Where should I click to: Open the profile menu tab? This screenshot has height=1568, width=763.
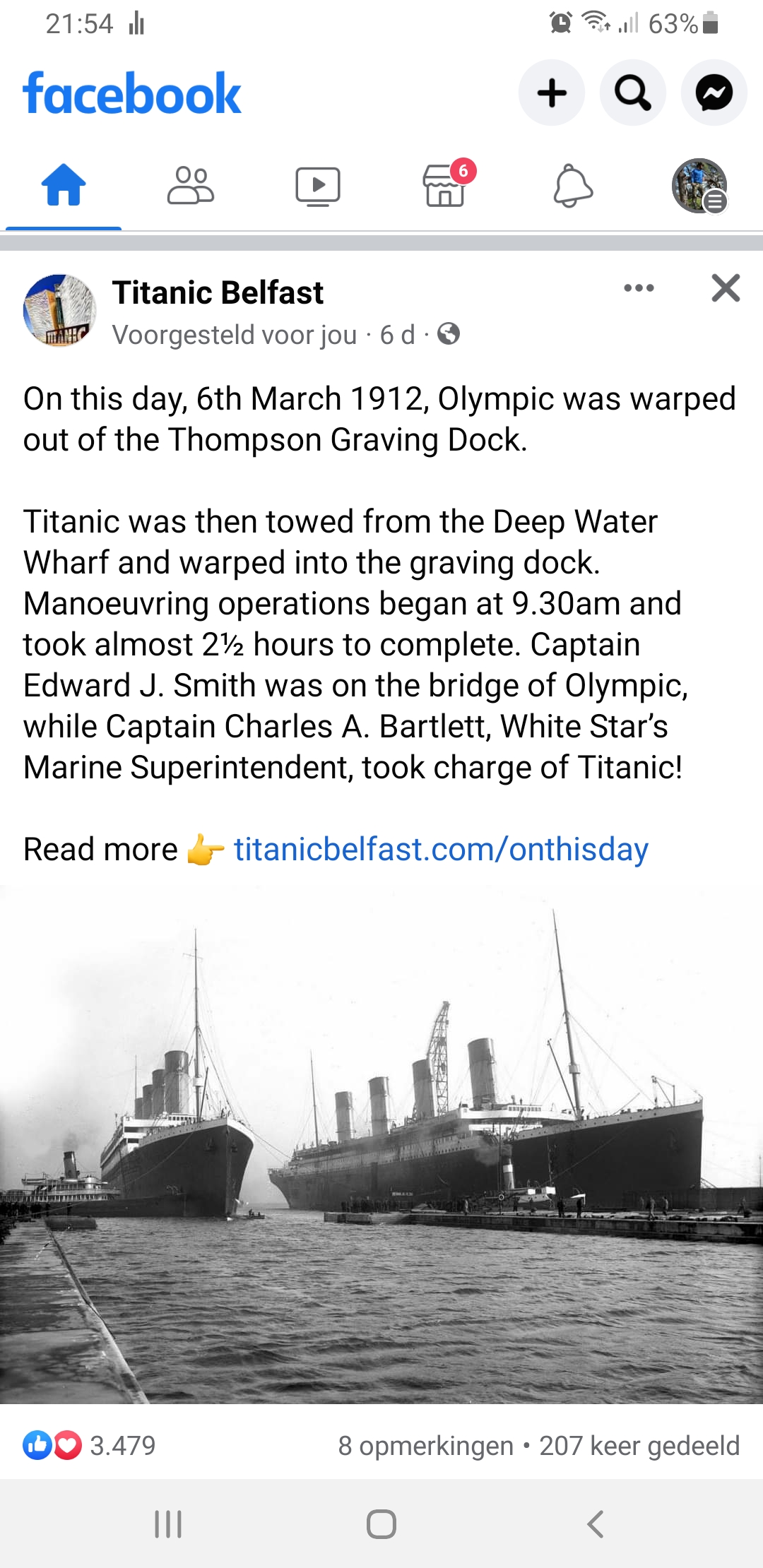tap(699, 186)
